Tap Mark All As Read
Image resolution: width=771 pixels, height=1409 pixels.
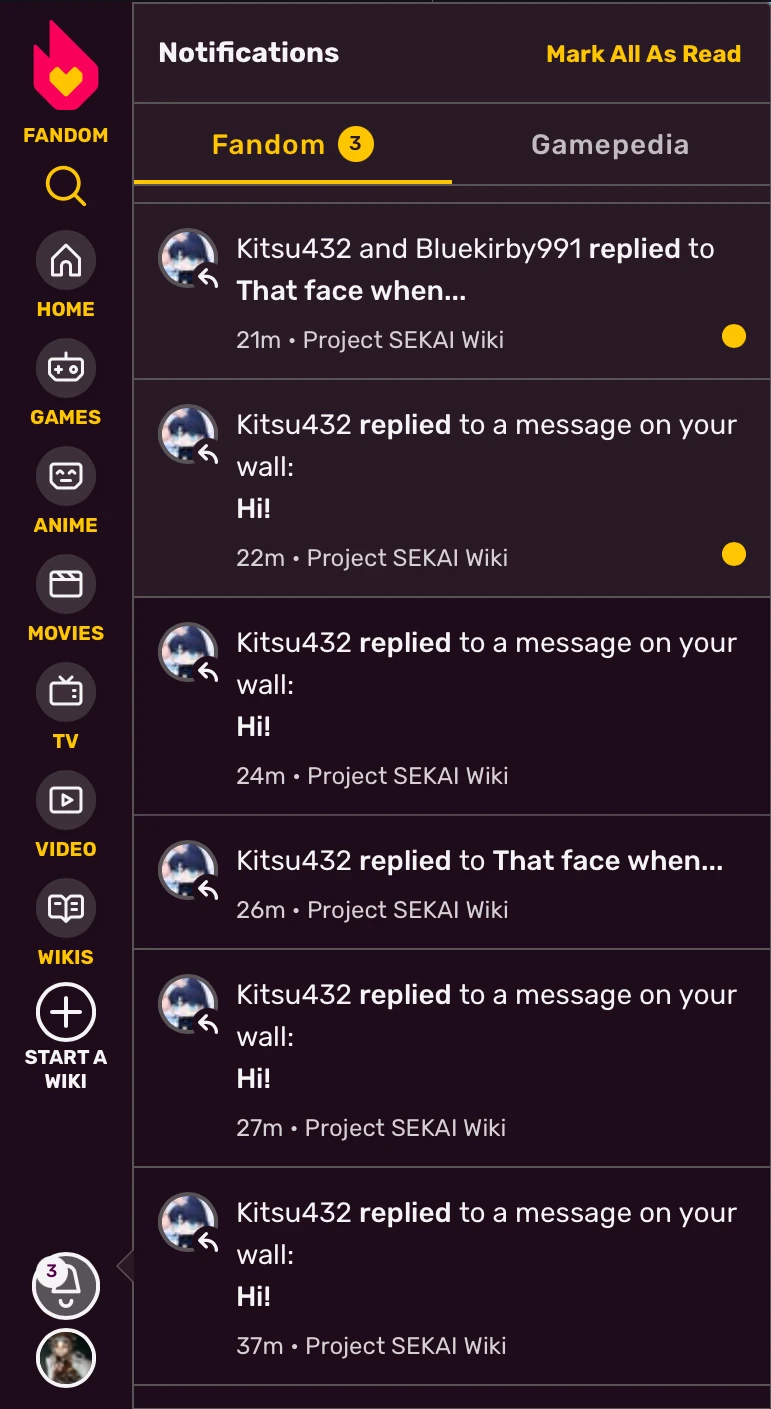(x=643, y=54)
